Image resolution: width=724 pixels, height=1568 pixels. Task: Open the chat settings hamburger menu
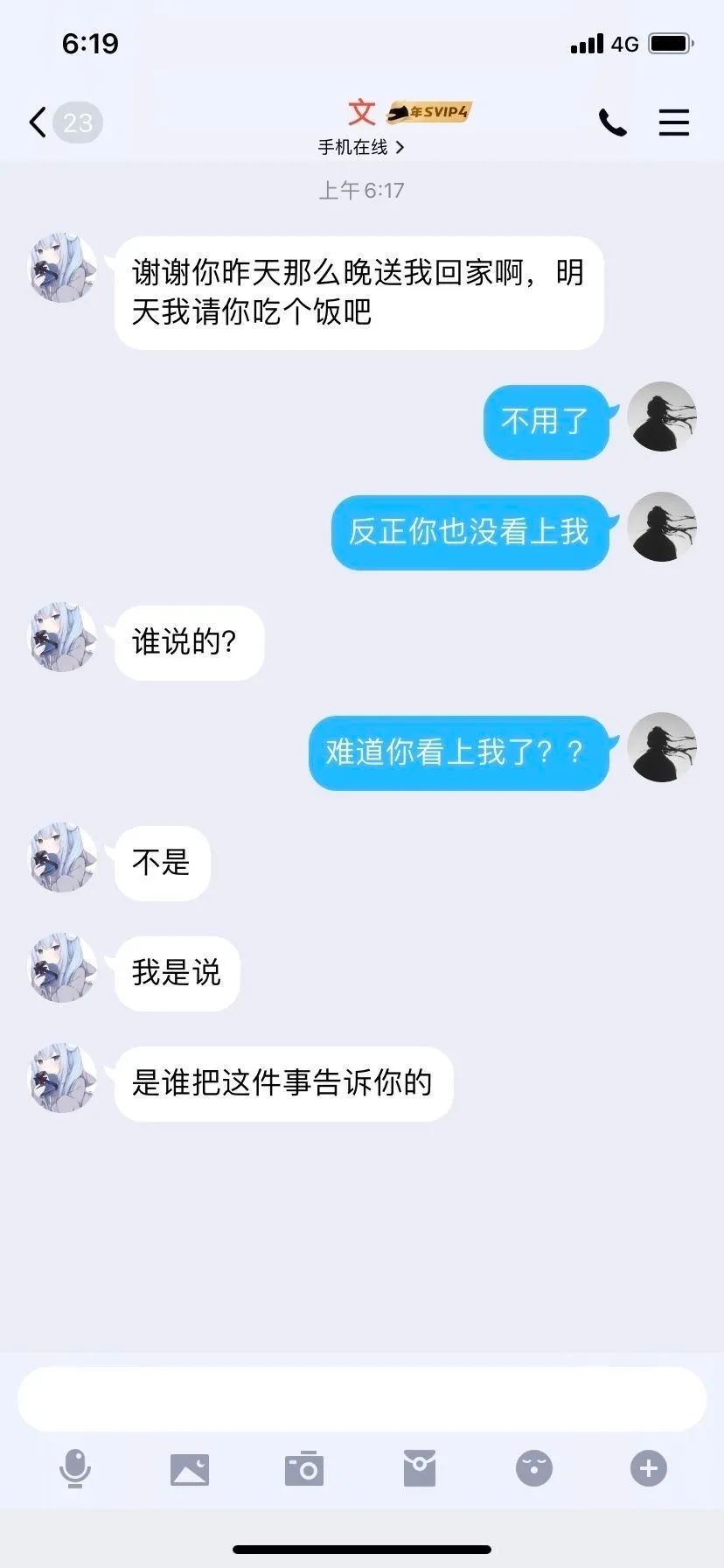674,122
